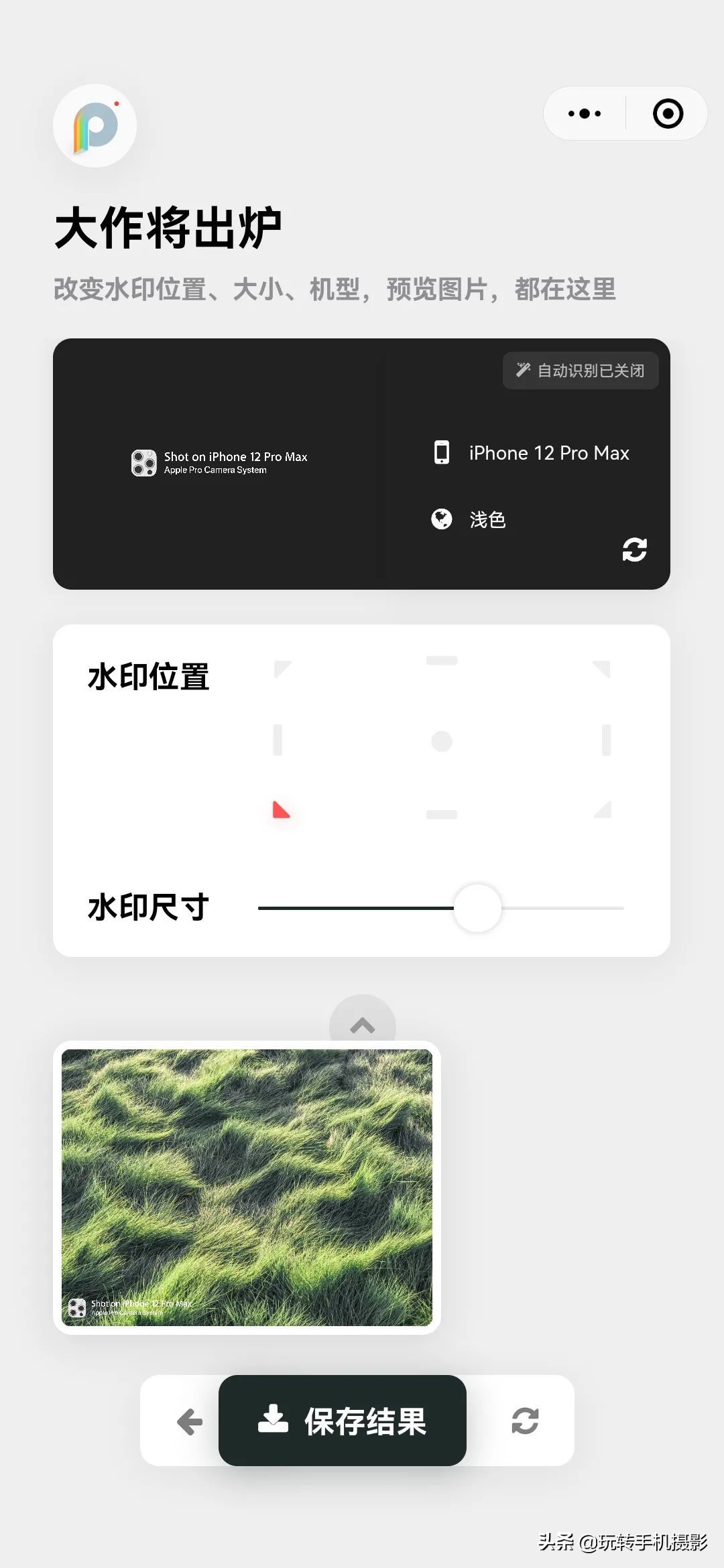Open the iPhone 12 Pro Max model selector

[548, 453]
